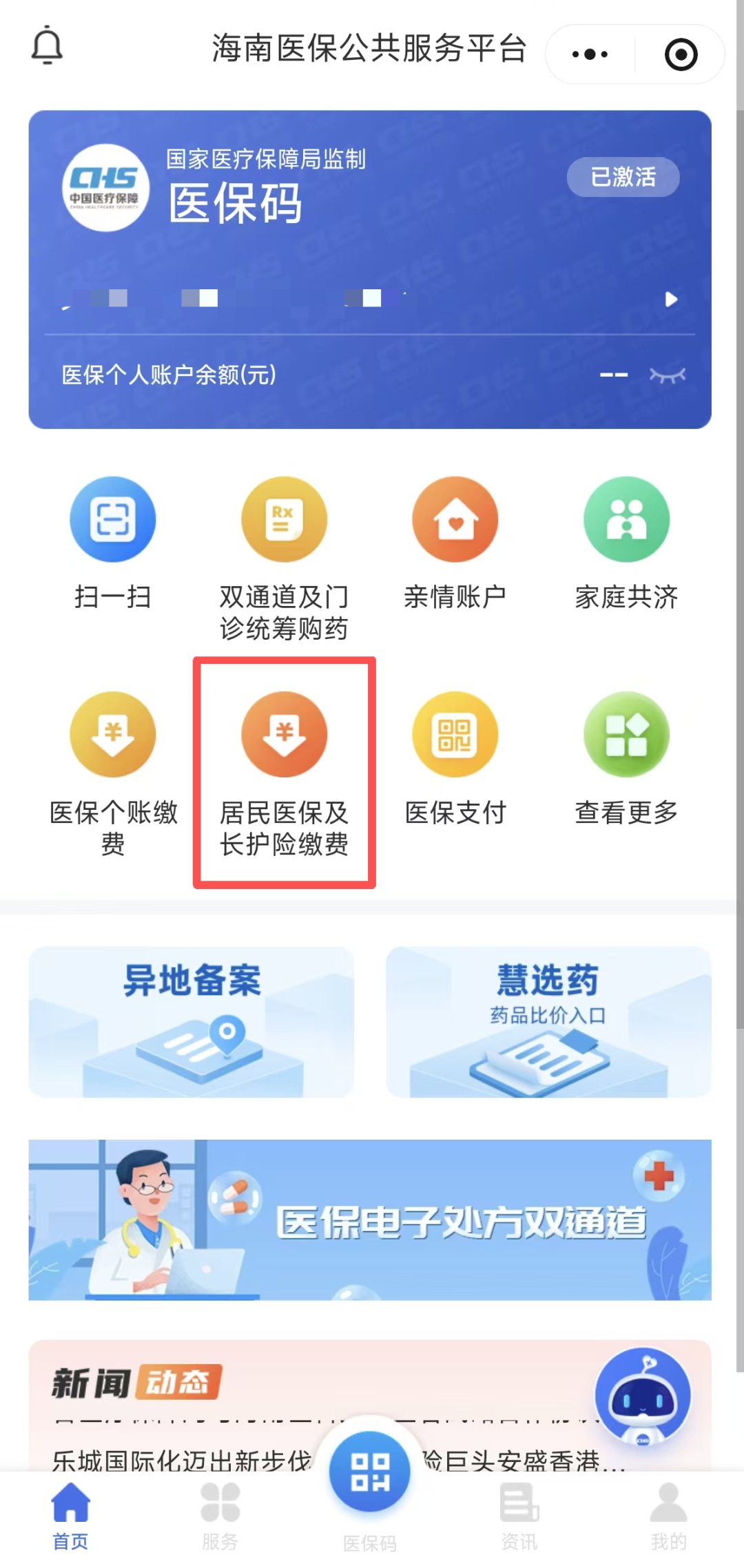Switch to the 我的 tab
Screen dimensions: 744x1568
(668, 1514)
